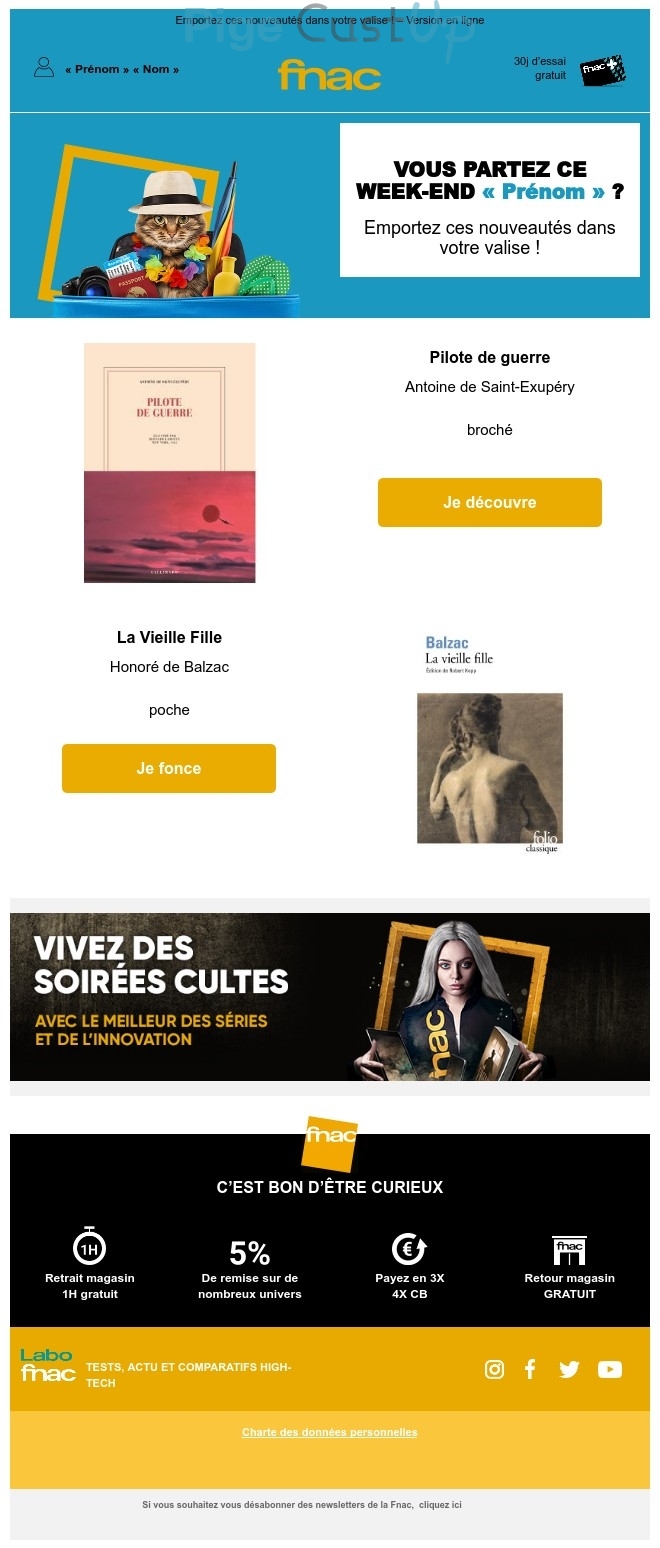The width and height of the screenshot is (660, 1548).
Task: Open the Pilote de guerre book cover
Action: 169,462
